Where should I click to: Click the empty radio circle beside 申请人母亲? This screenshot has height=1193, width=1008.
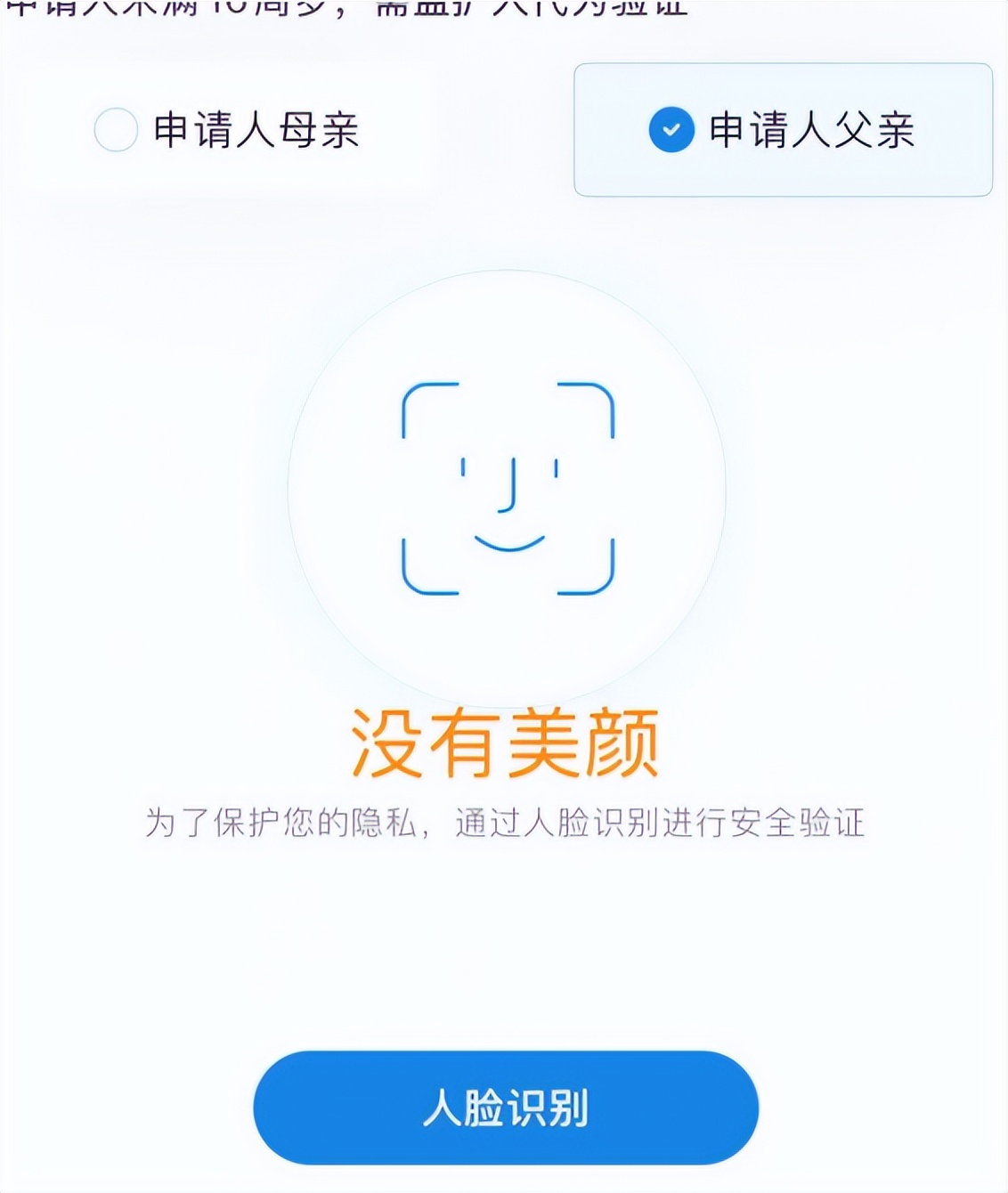coord(116,127)
